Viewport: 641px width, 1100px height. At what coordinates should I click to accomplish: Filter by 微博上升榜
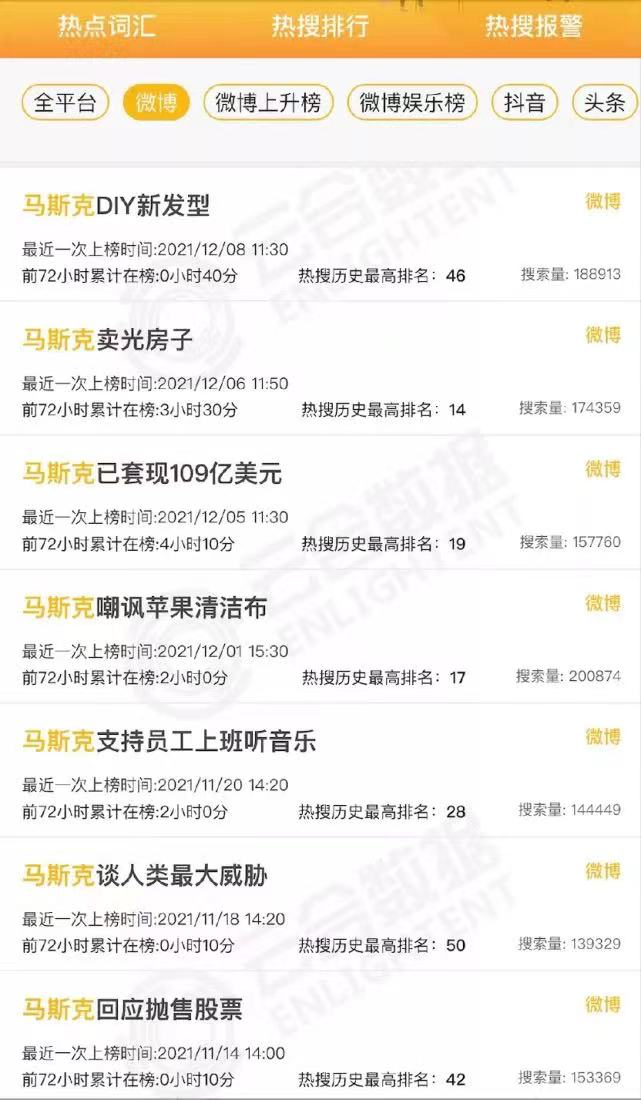(268, 103)
